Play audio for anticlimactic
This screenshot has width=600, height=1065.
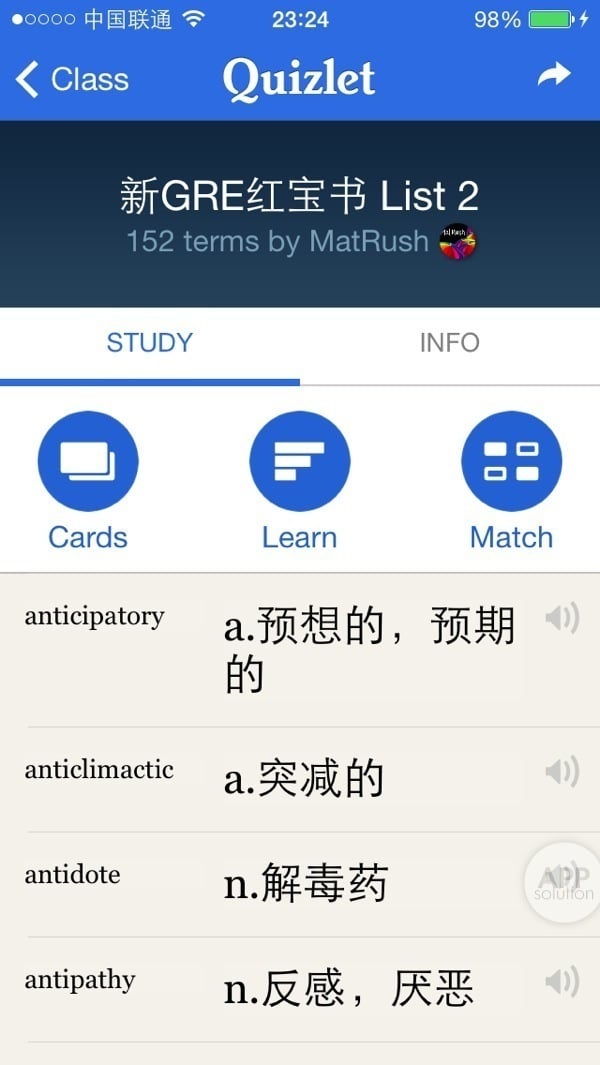pyautogui.click(x=562, y=771)
